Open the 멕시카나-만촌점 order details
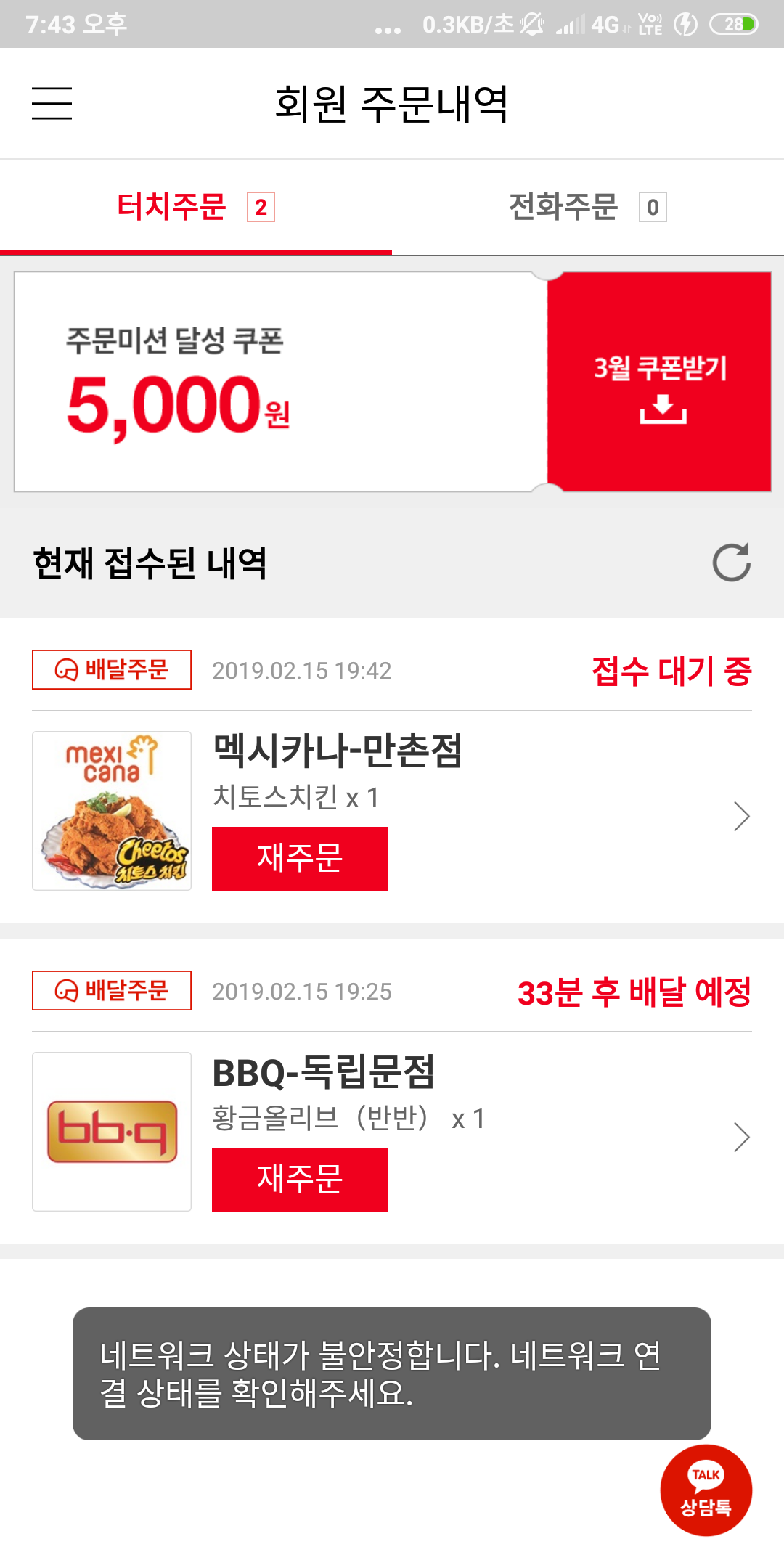784x1568 pixels. 741,817
